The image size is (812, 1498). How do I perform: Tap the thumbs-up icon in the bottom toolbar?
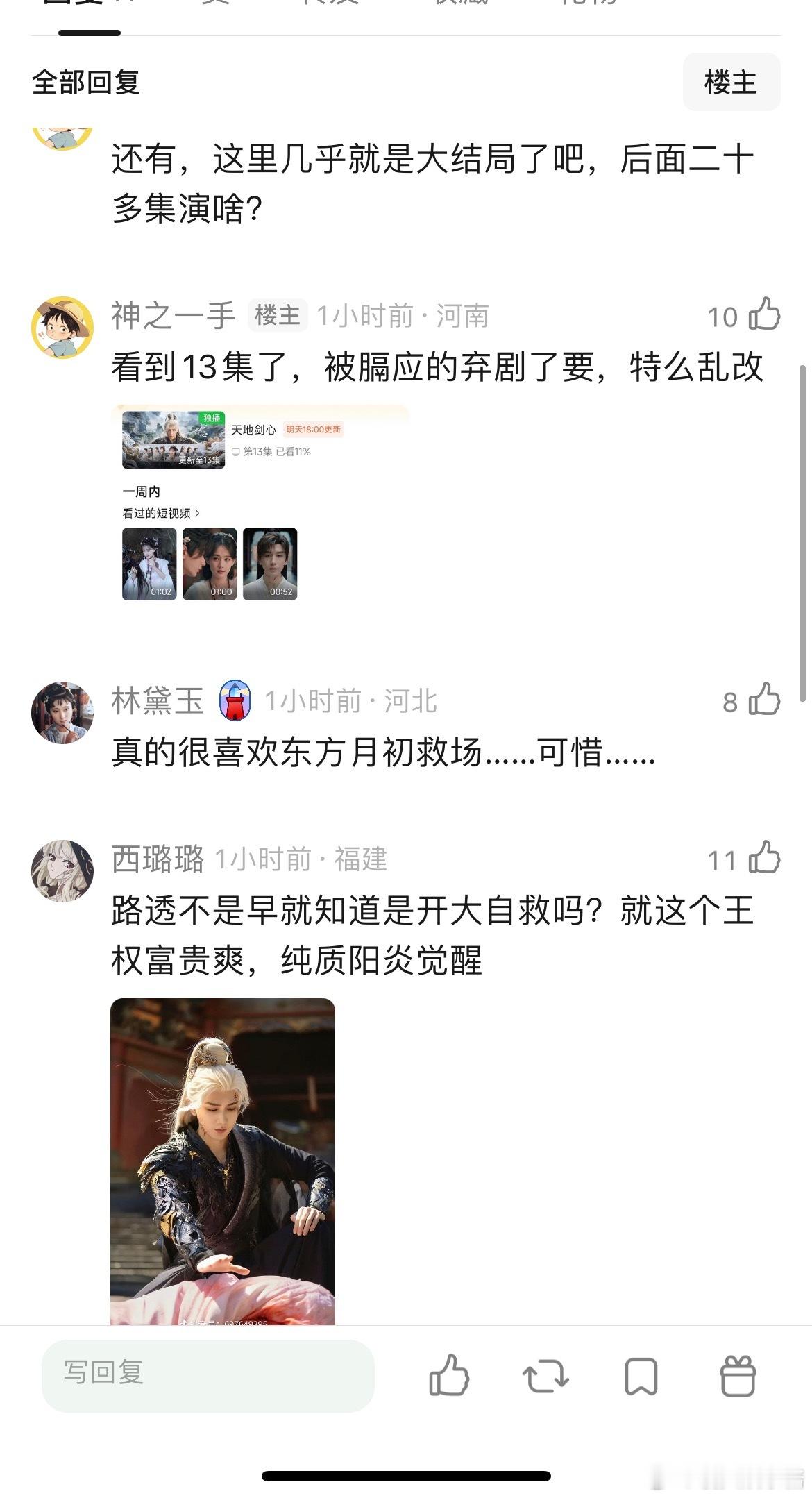tap(449, 1377)
